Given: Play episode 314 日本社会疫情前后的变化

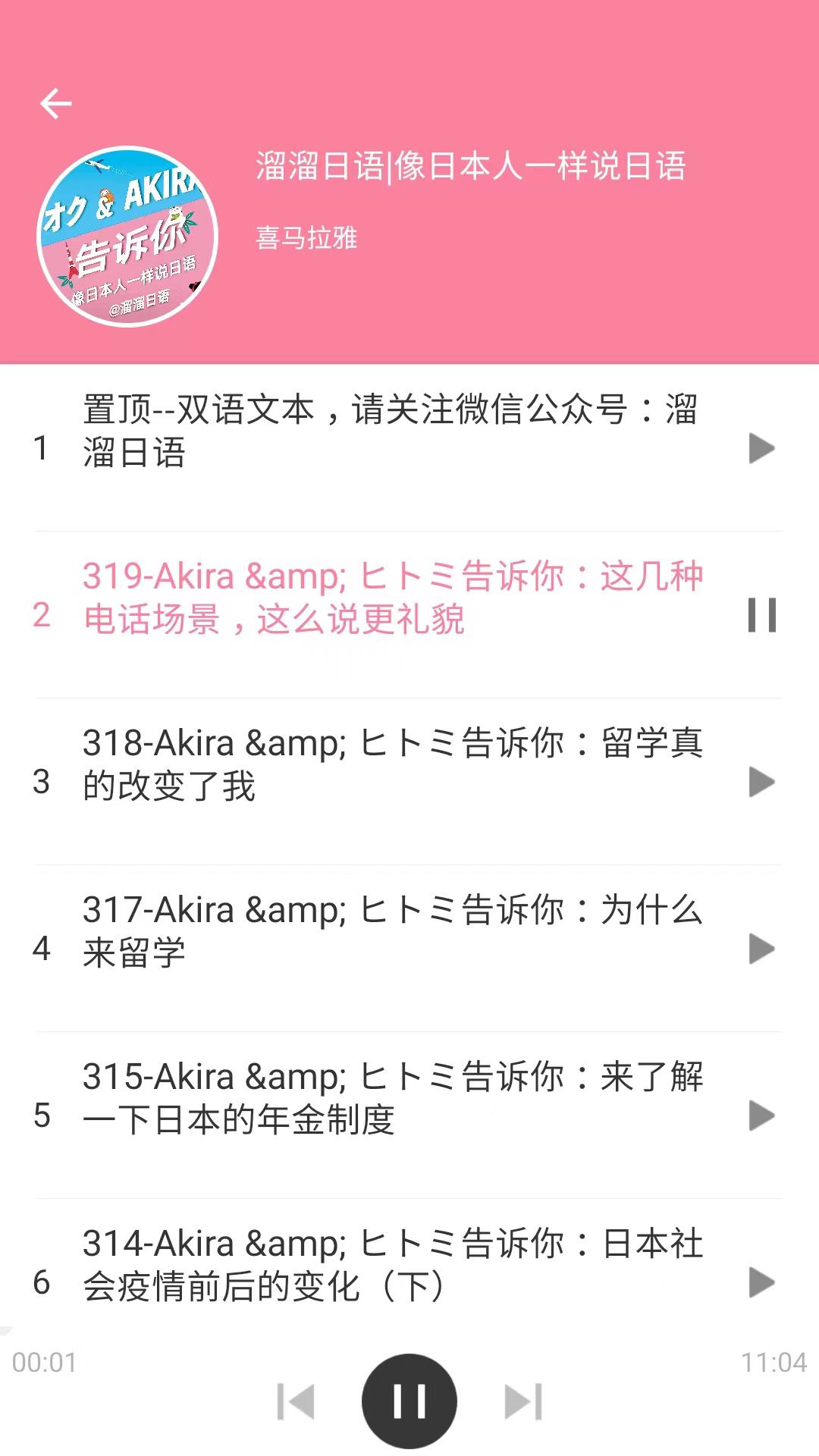Looking at the screenshot, I should click(761, 1282).
